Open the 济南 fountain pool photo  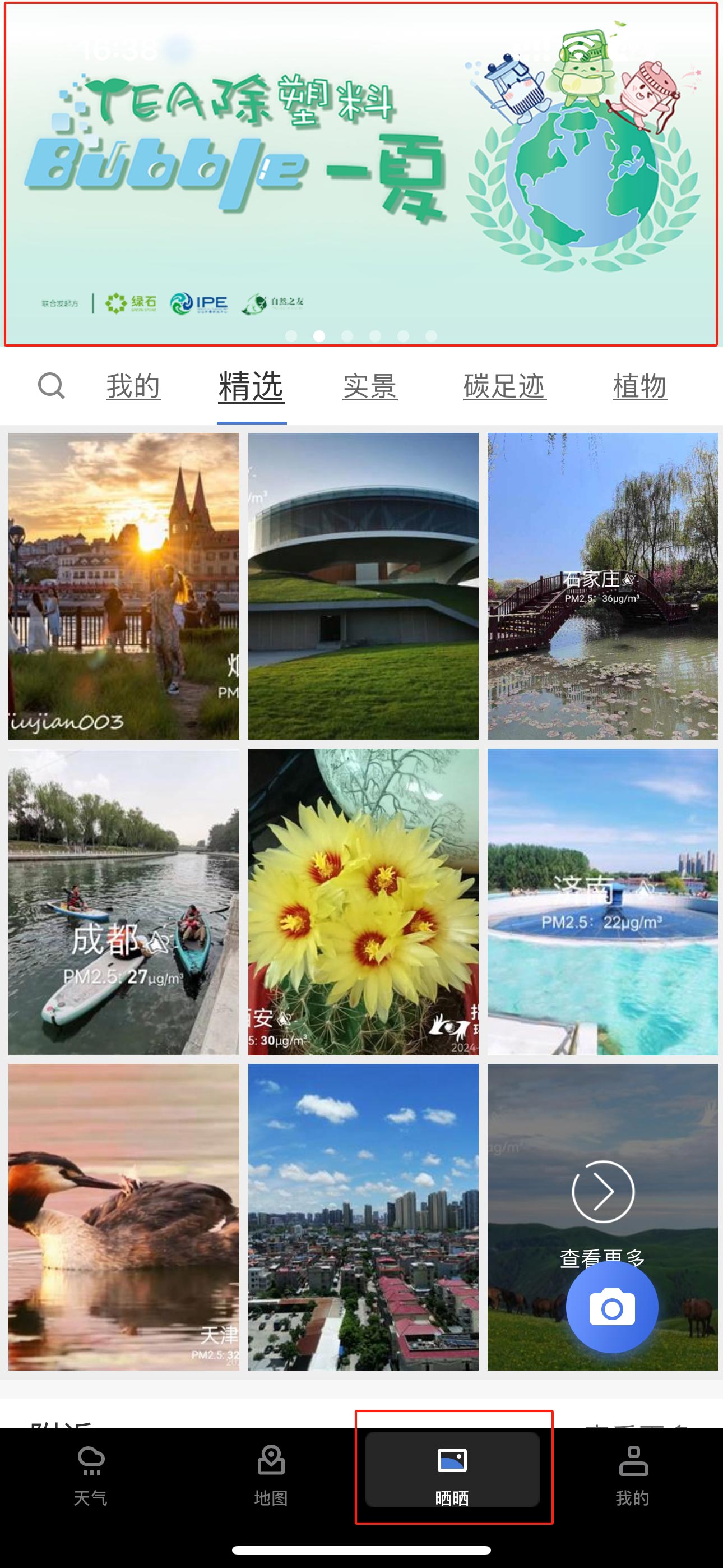tap(602, 901)
